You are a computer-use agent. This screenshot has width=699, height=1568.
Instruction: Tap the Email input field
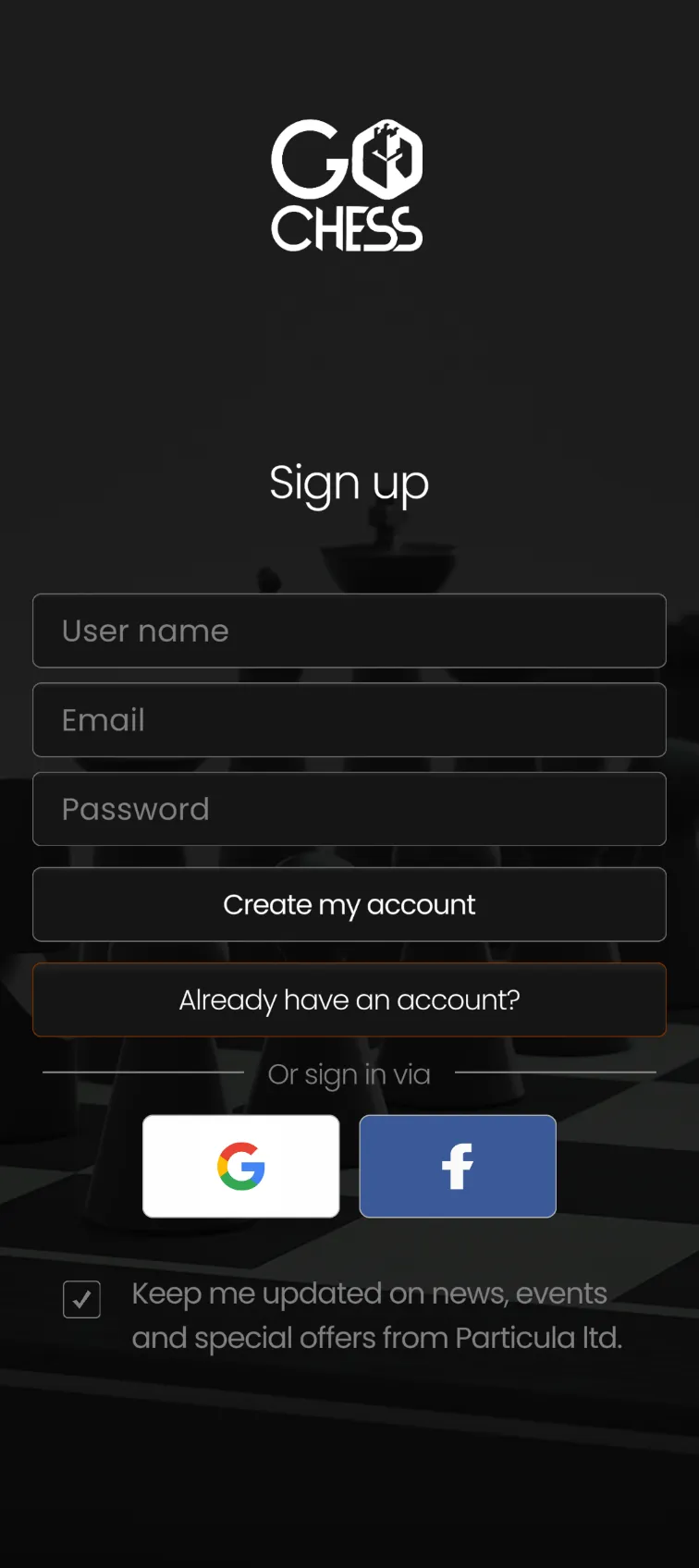pos(349,720)
